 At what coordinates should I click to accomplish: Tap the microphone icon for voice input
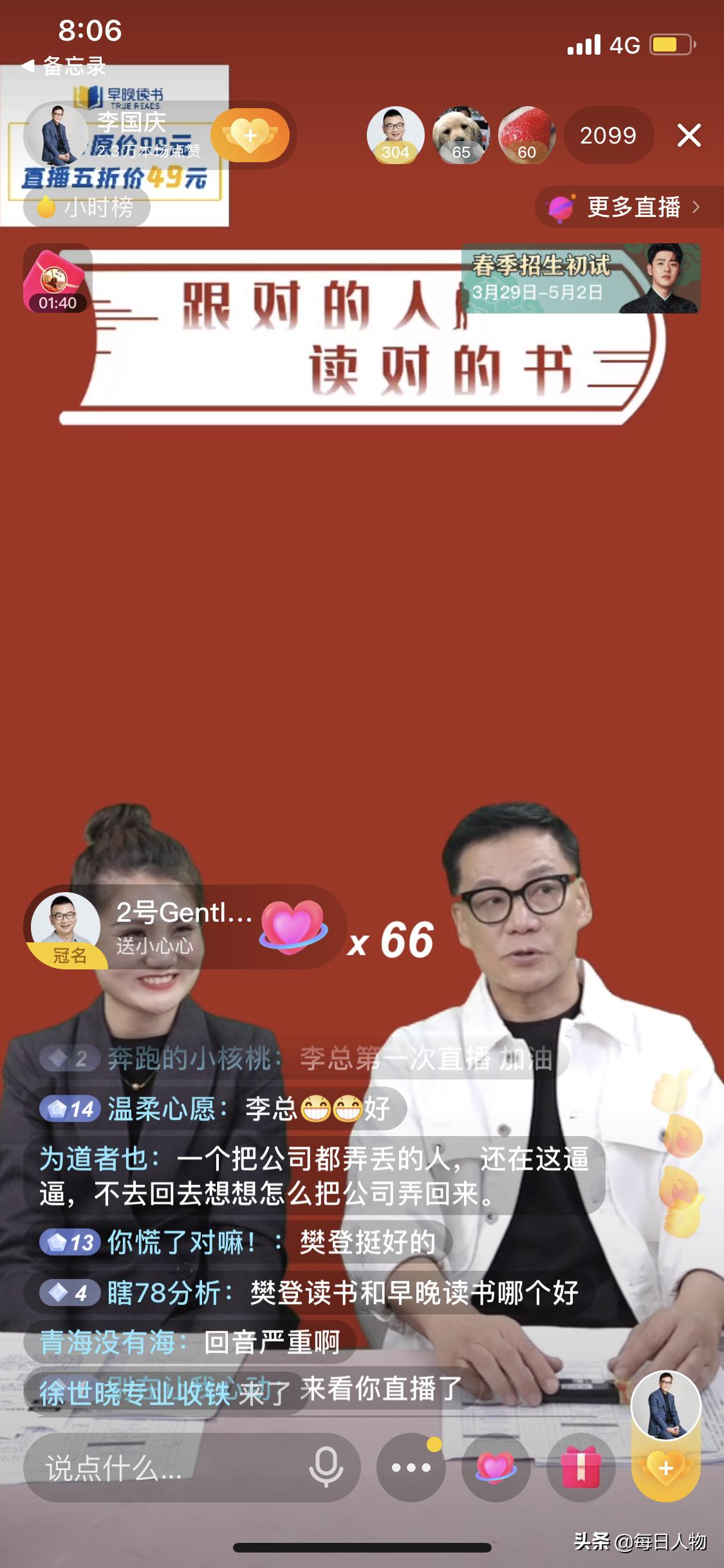point(326,1468)
